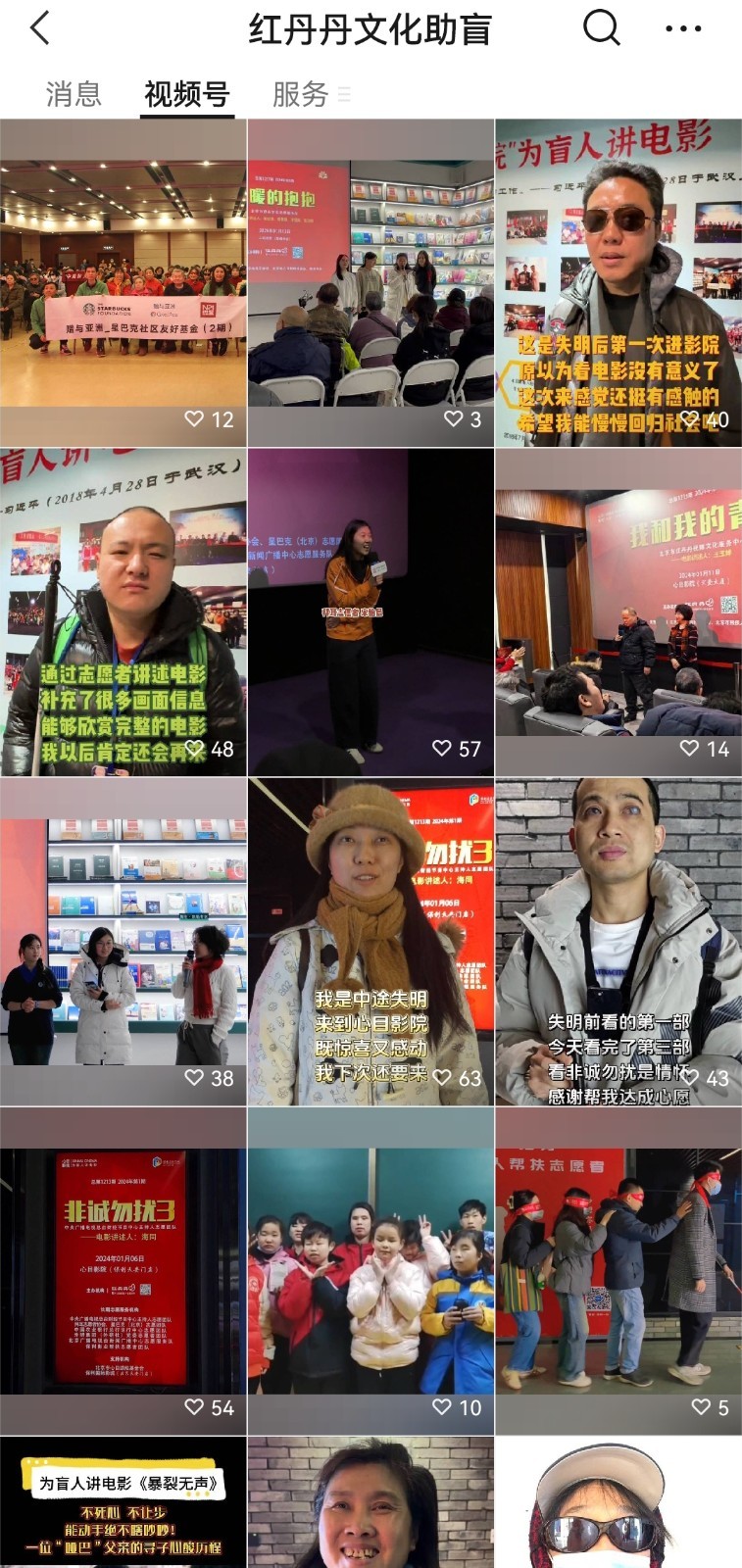Open the three-dot overflow menu
The width and height of the screenshot is (742, 1568).
point(682,29)
